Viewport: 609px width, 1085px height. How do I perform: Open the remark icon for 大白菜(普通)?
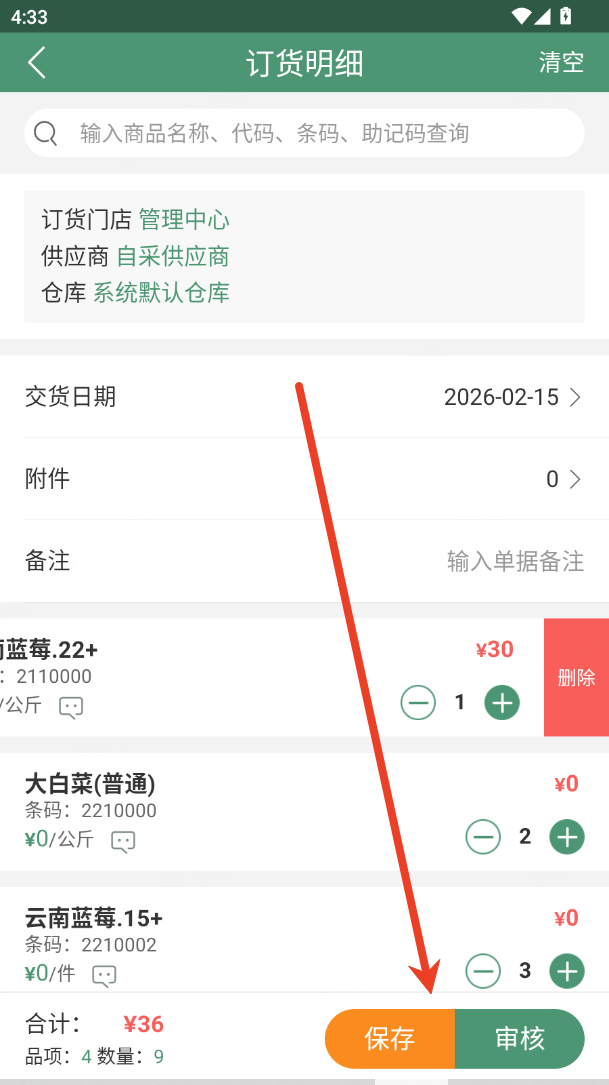122,841
